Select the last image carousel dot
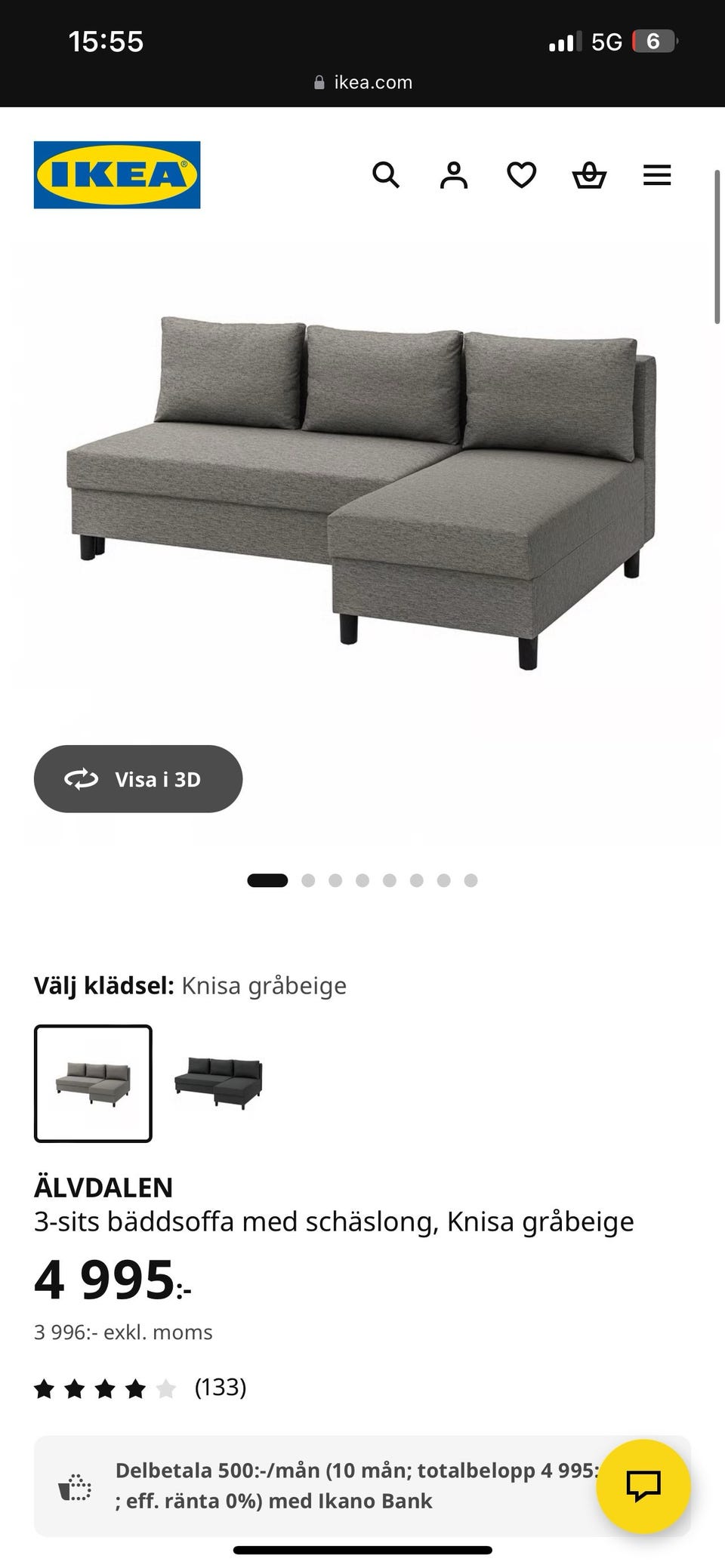725x1568 pixels. (471, 879)
